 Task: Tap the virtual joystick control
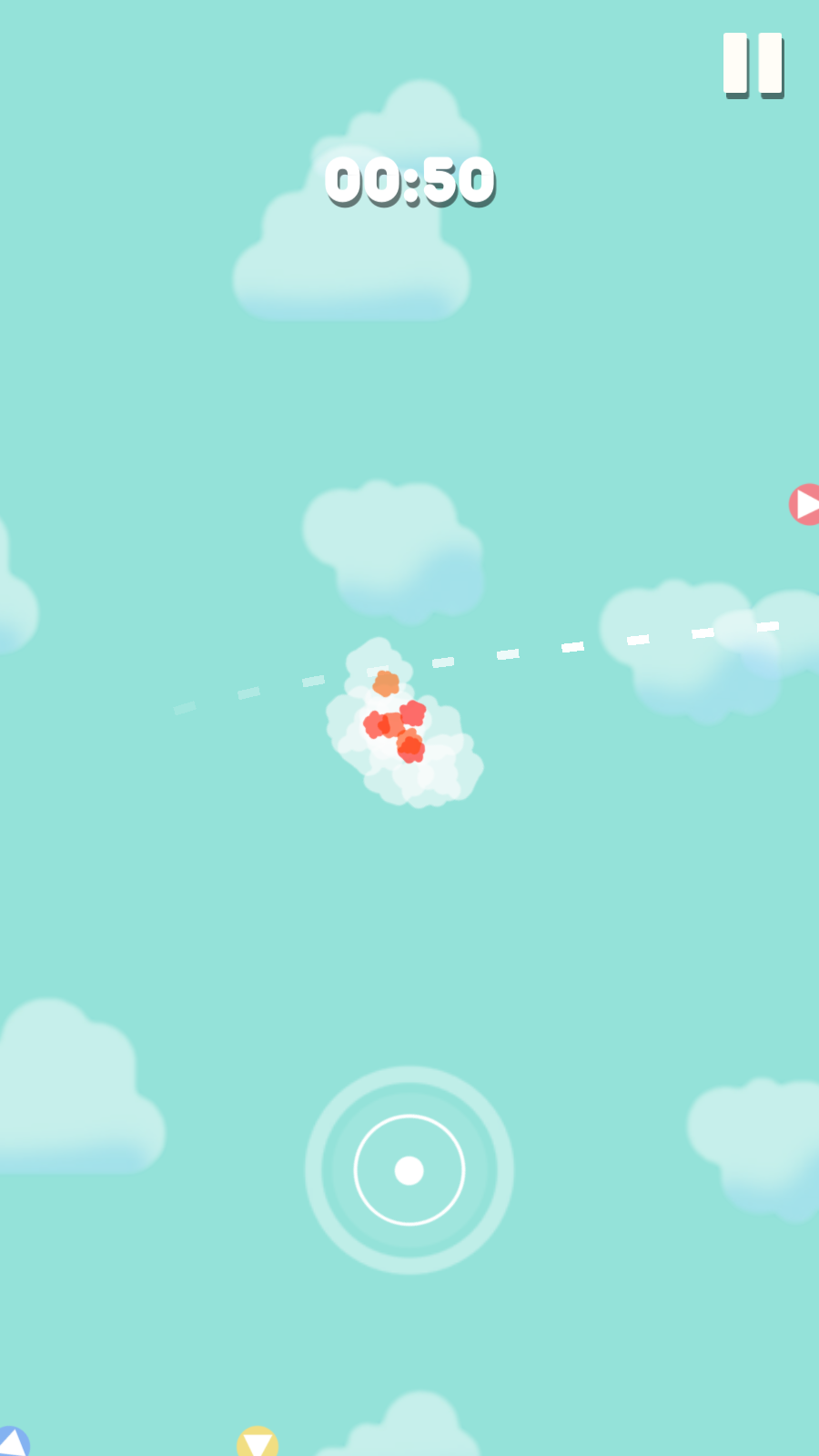(409, 1170)
